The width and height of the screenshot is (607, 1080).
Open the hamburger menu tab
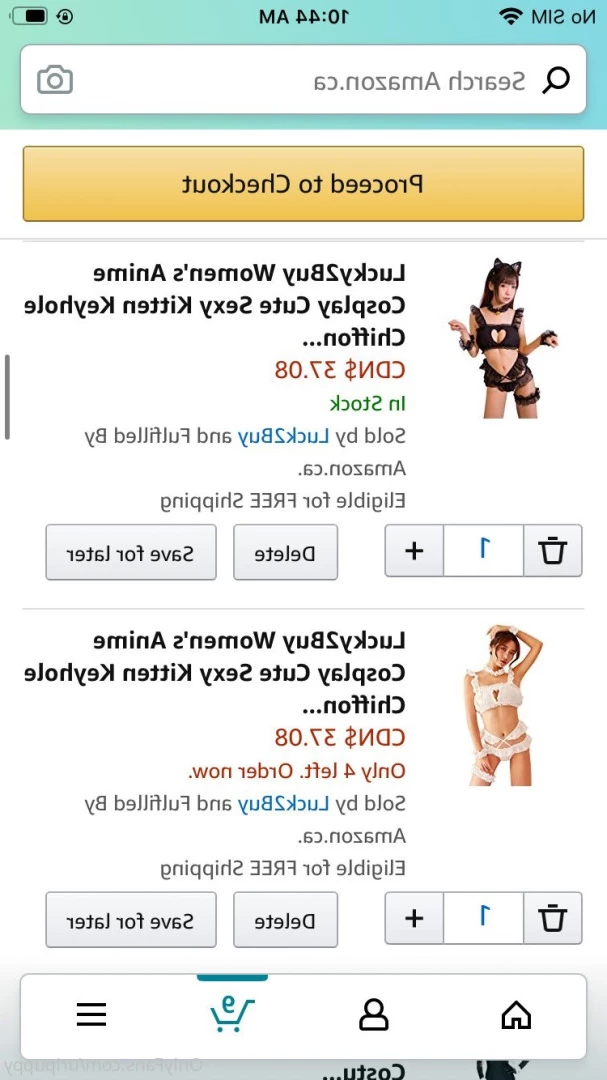[92, 1015]
